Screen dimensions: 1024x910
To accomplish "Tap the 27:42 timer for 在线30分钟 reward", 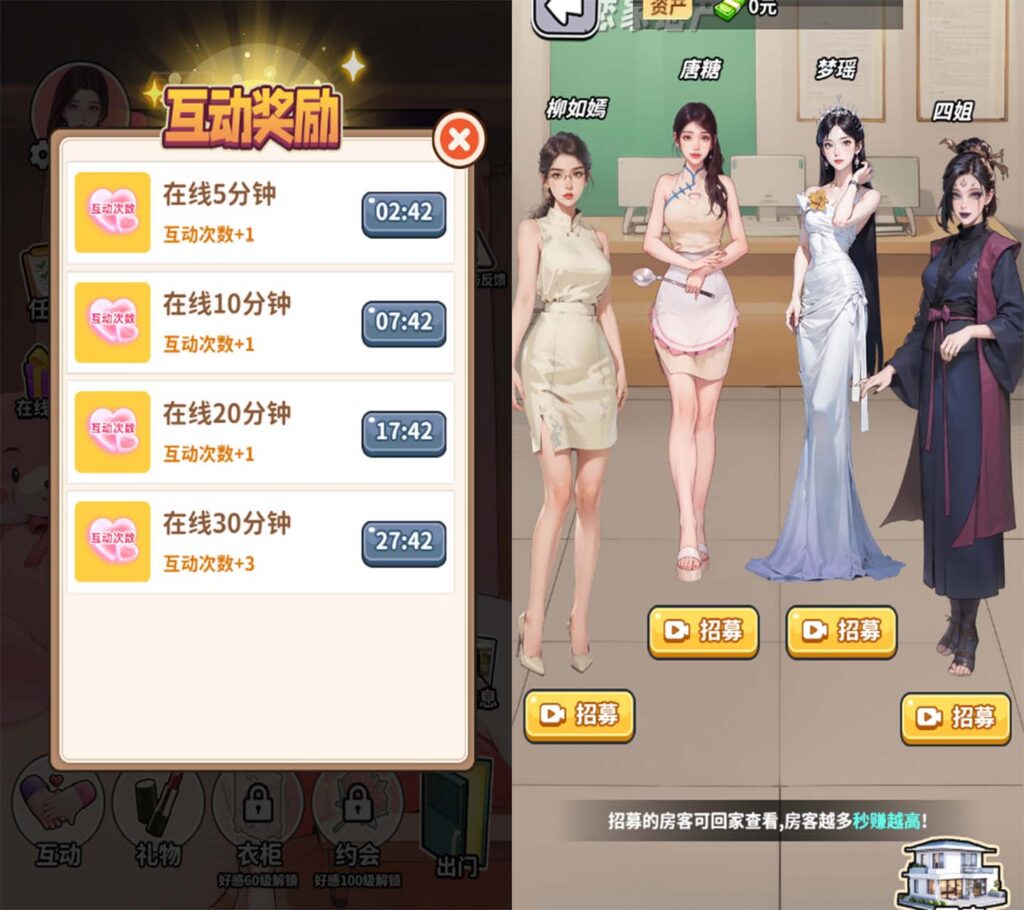I will tap(403, 542).
